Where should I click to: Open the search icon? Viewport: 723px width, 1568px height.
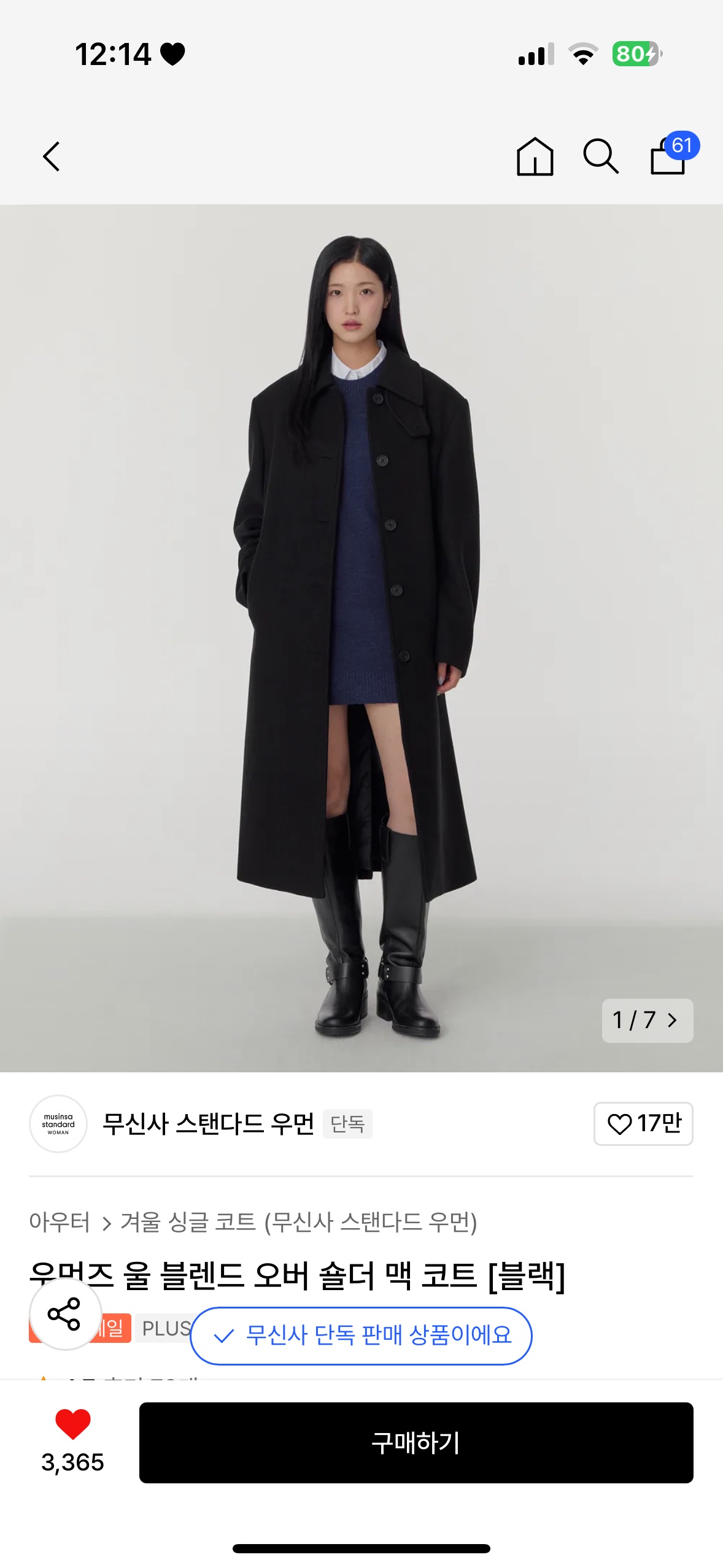point(600,156)
